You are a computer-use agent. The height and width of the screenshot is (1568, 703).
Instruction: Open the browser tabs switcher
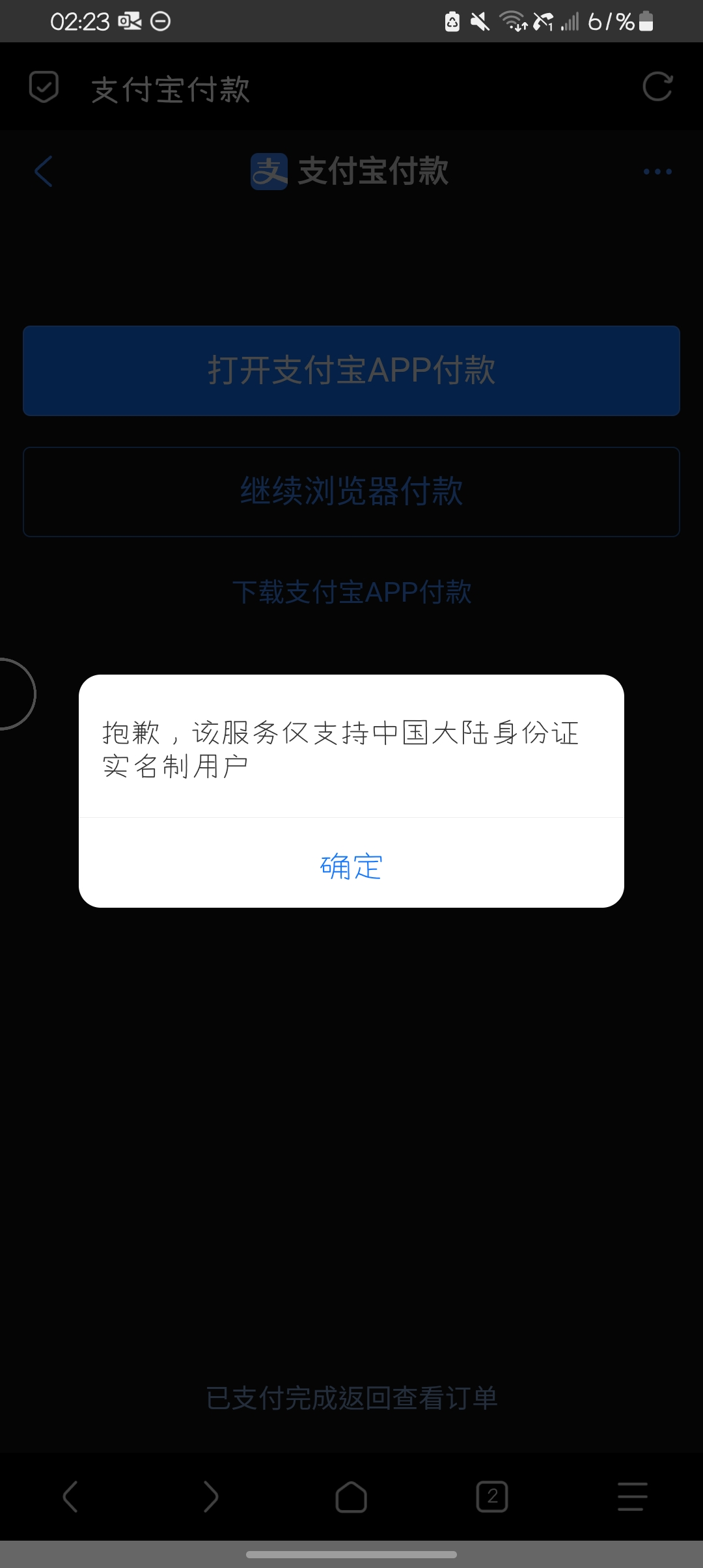pos(492,1496)
